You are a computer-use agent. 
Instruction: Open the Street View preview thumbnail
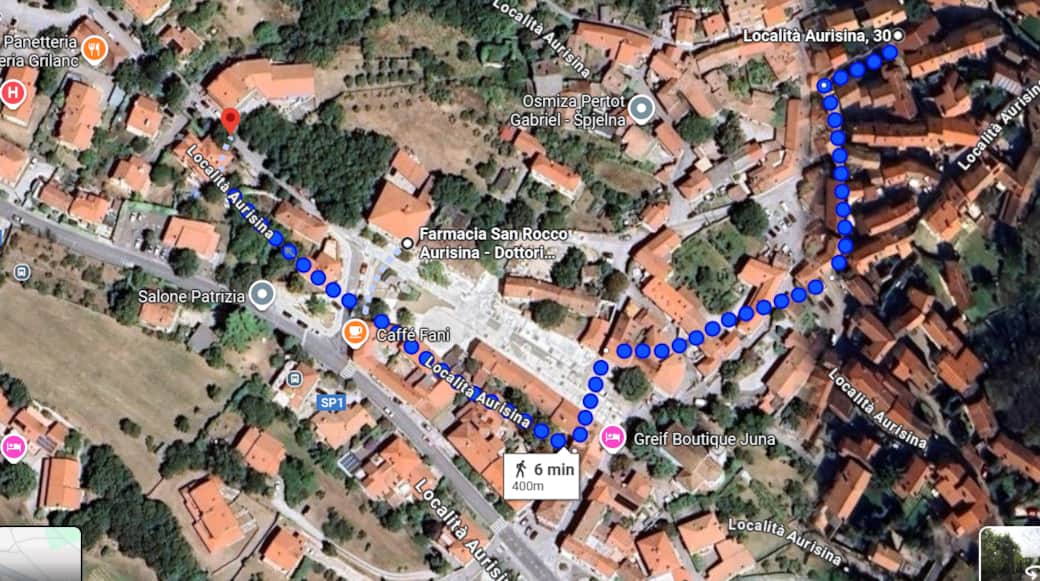pos(1010,554)
